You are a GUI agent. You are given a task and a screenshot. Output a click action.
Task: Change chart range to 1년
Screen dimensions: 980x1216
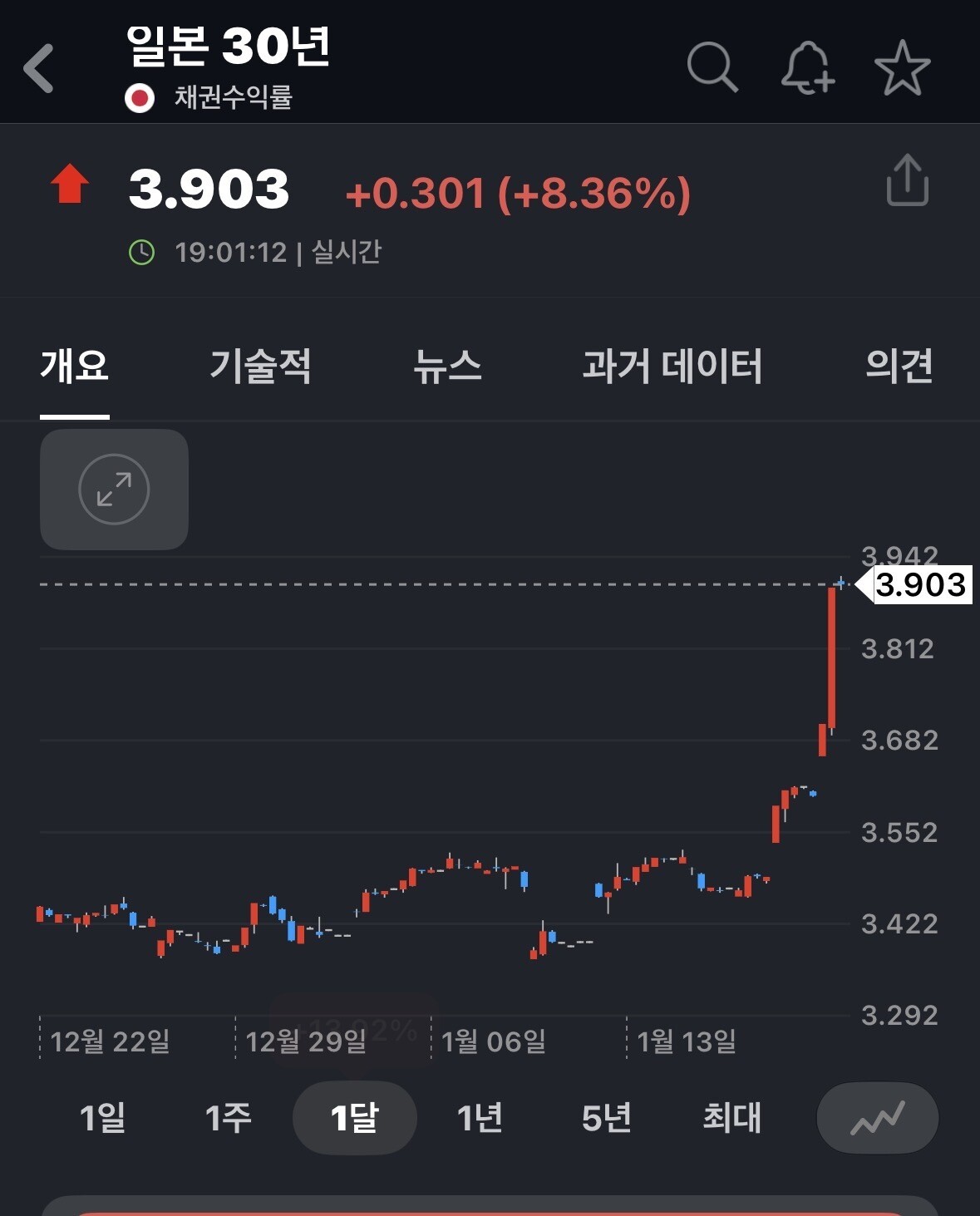click(x=480, y=1118)
